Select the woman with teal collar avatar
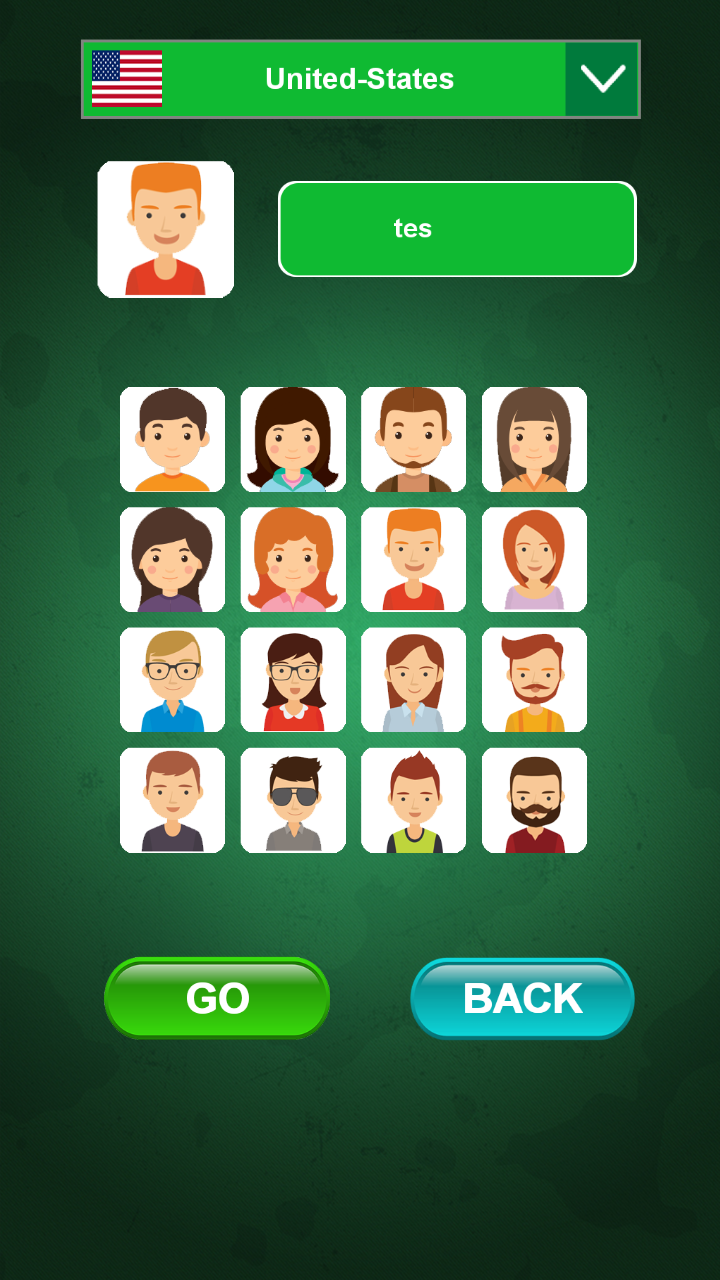 tap(293, 440)
